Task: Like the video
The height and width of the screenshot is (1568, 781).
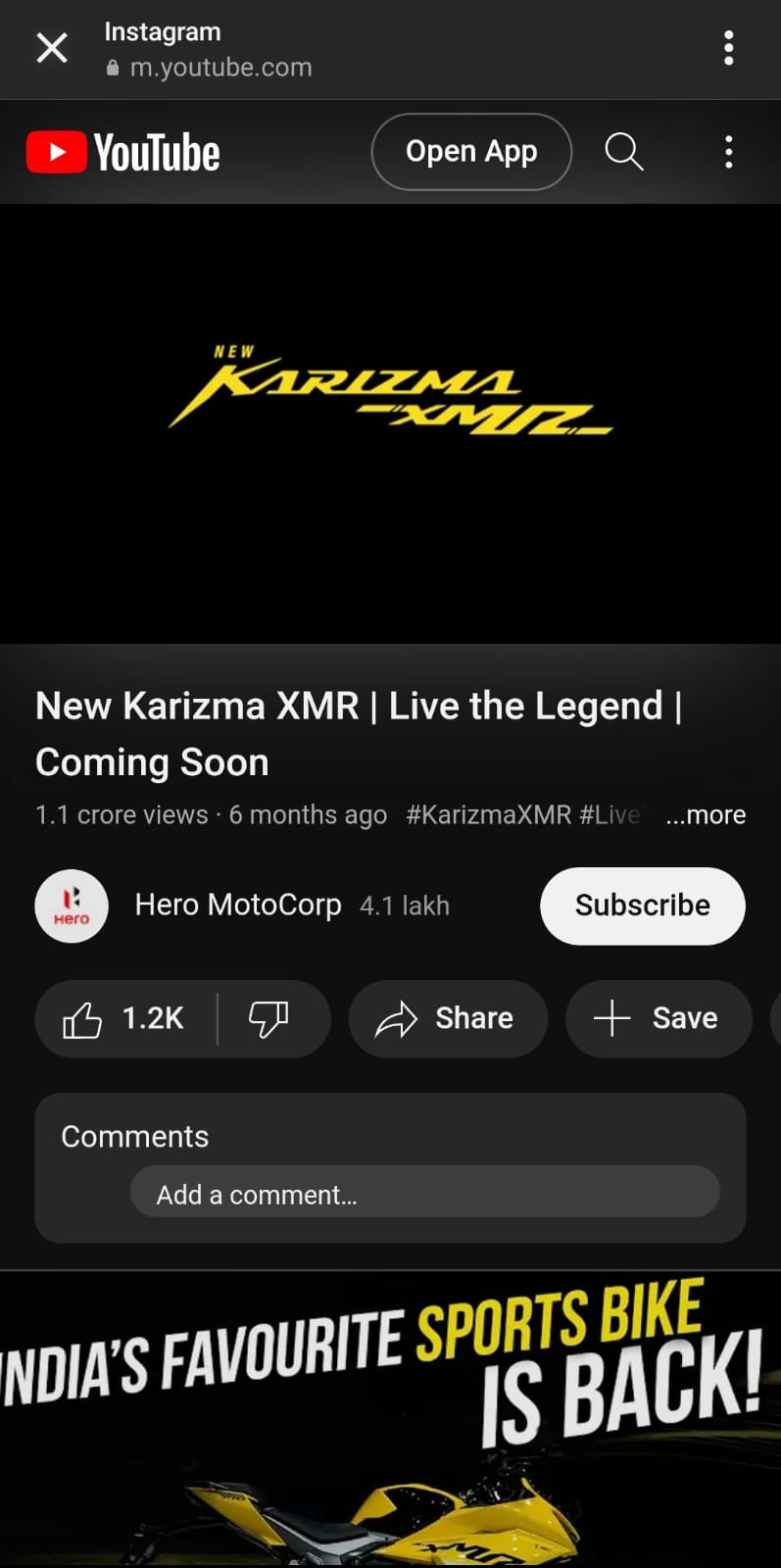Action: click(x=125, y=1018)
